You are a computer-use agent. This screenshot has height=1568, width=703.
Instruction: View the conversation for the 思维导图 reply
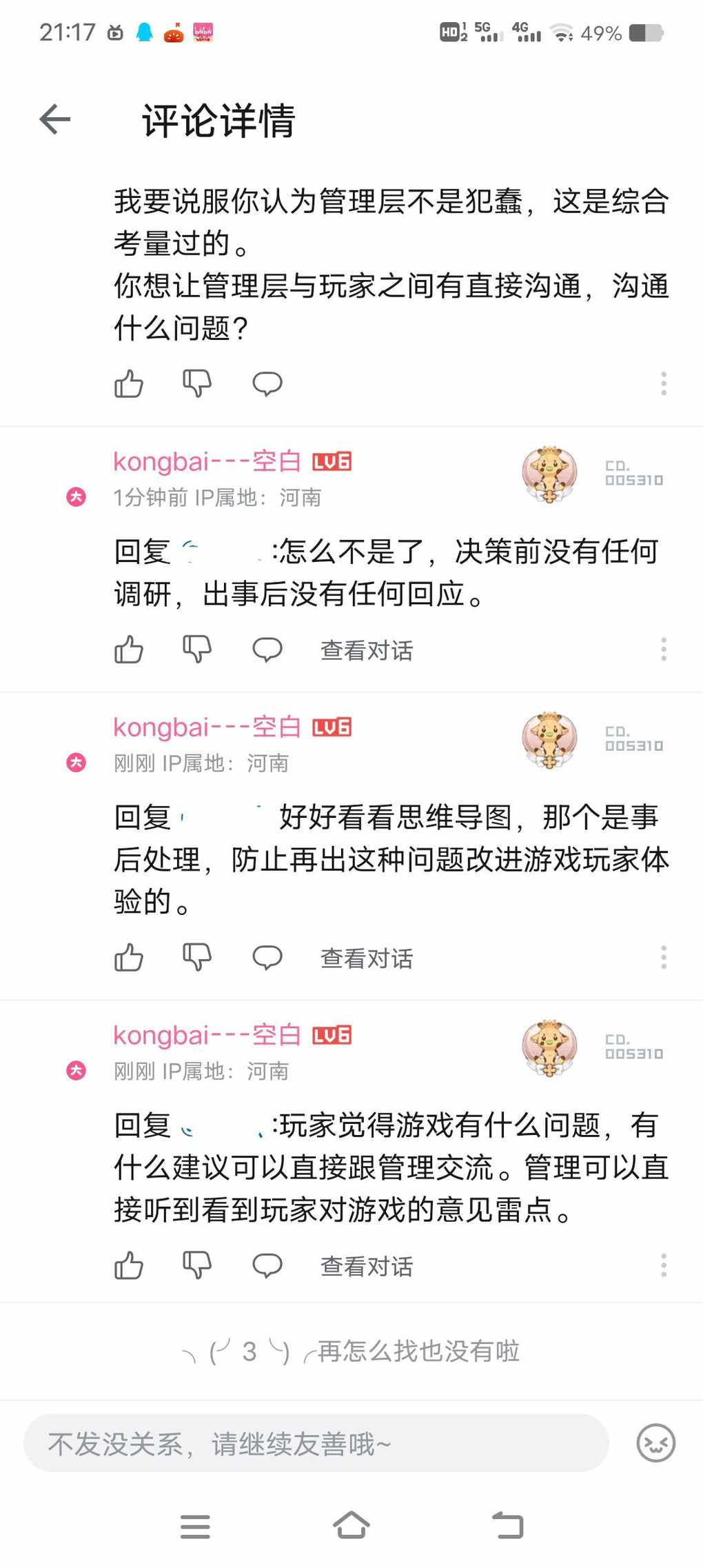tap(366, 958)
